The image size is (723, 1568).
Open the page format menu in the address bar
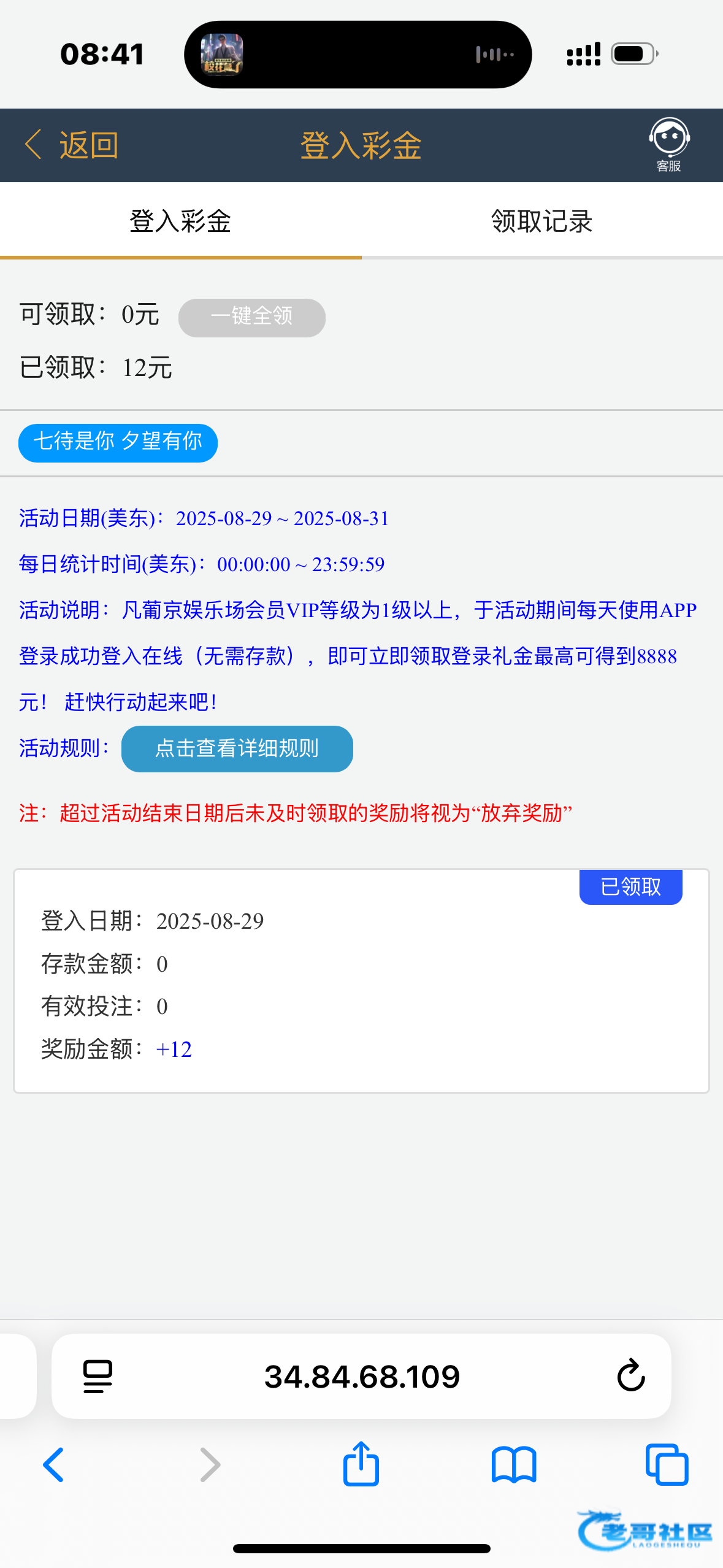(x=98, y=1376)
